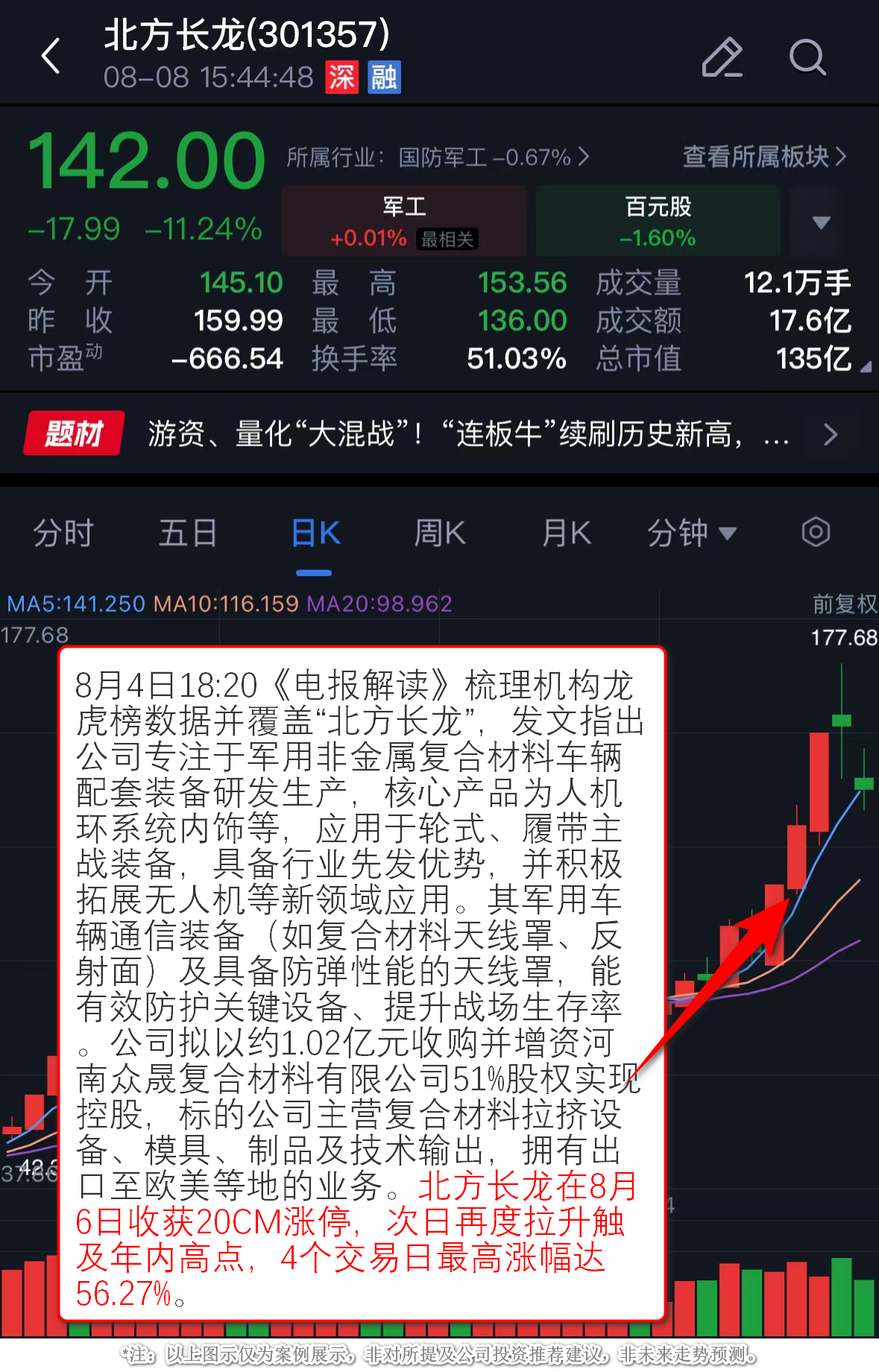This screenshot has width=879, height=1372.
Task: Select the 日K chart tab
Action: click(x=315, y=534)
